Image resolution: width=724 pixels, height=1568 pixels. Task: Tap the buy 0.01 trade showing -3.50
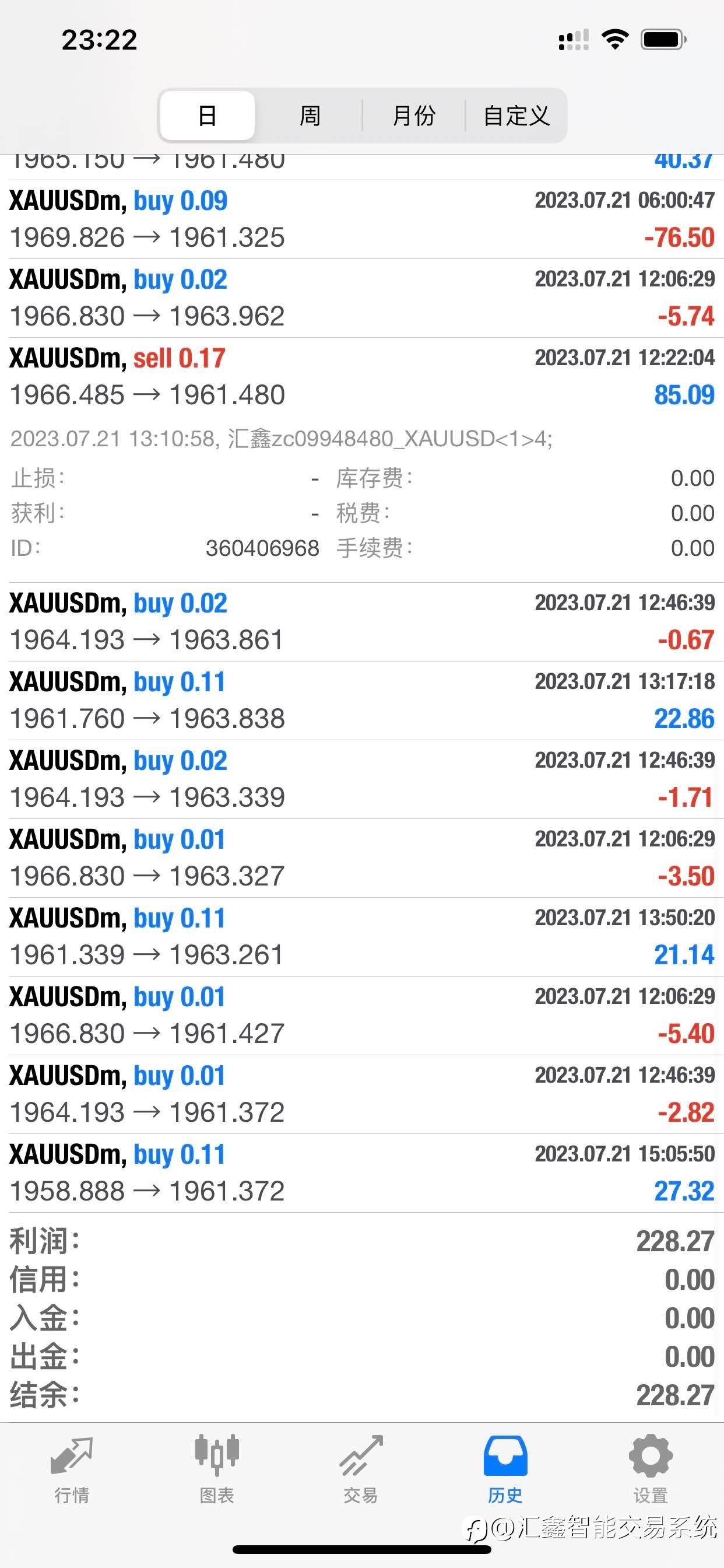pyautogui.click(x=362, y=858)
